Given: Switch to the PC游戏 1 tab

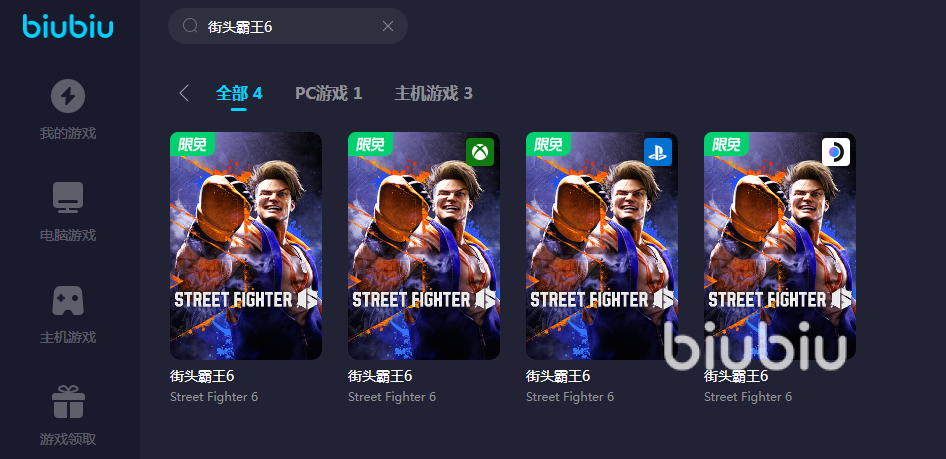Looking at the screenshot, I should coord(328,93).
